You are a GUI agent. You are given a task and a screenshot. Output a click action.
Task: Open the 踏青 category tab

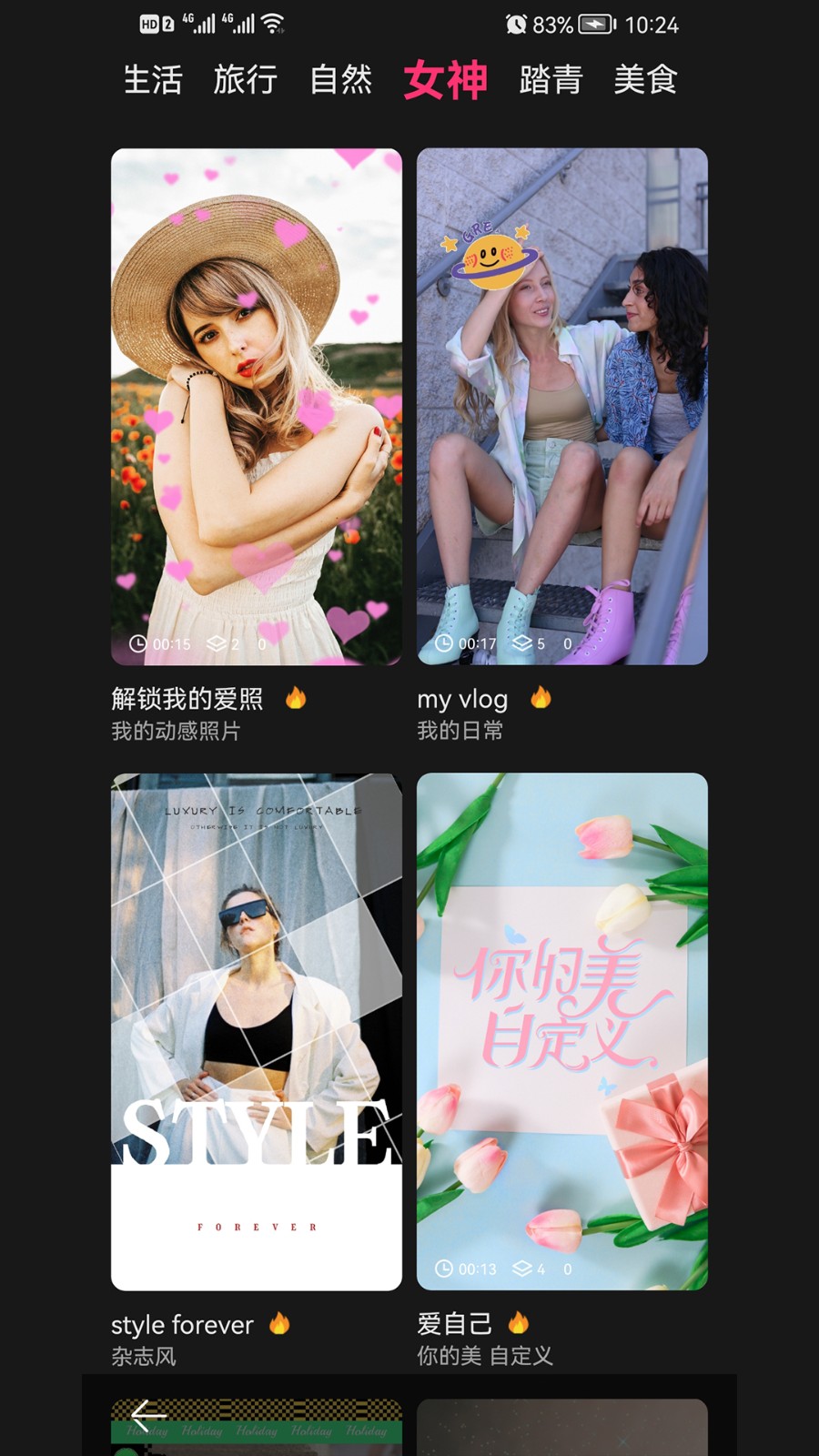551,82
